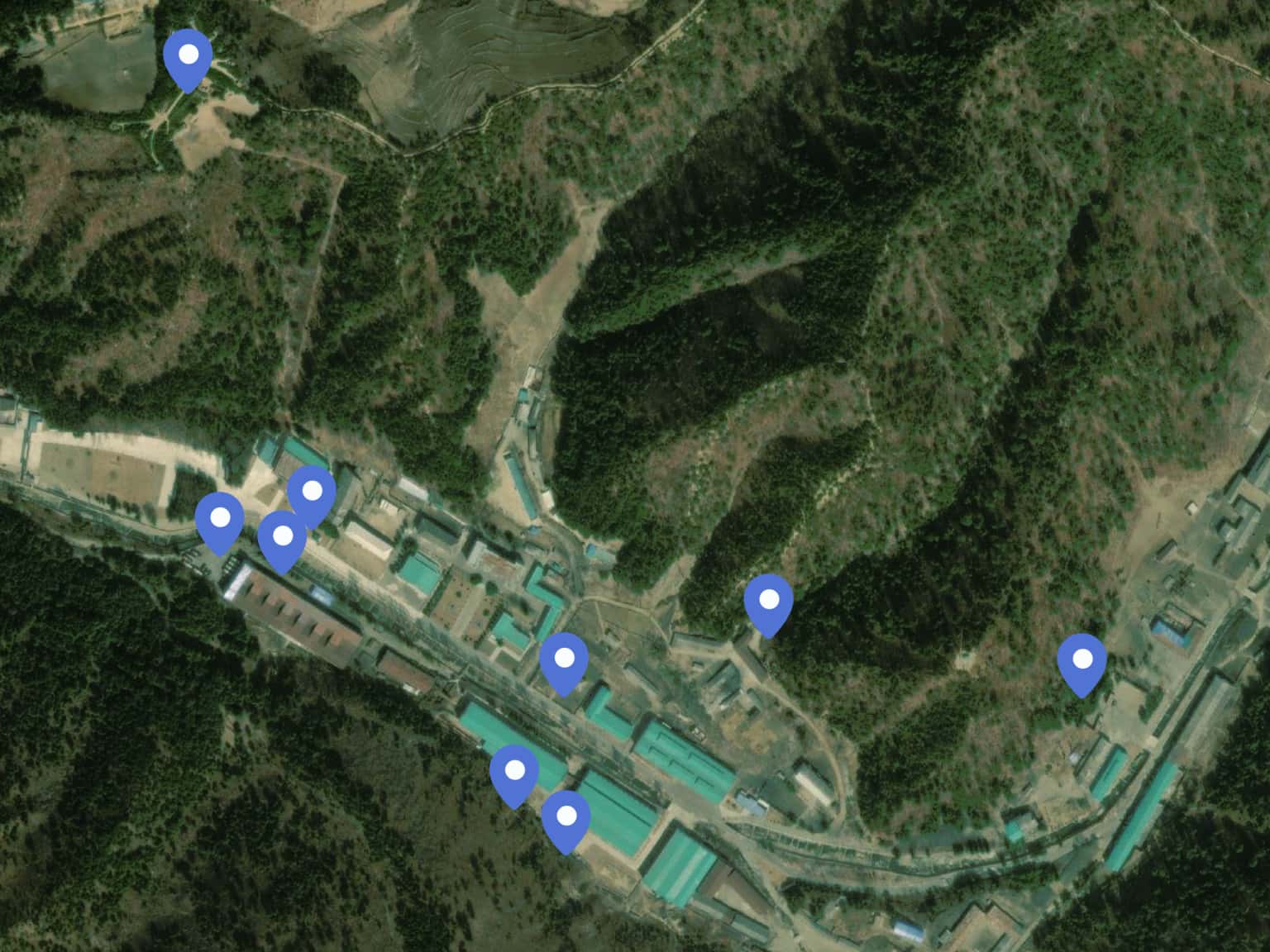Viewport: 1270px width, 952px height.
Task: Select the isolated pin by the northern field
Action: click(x=188, y=56)
